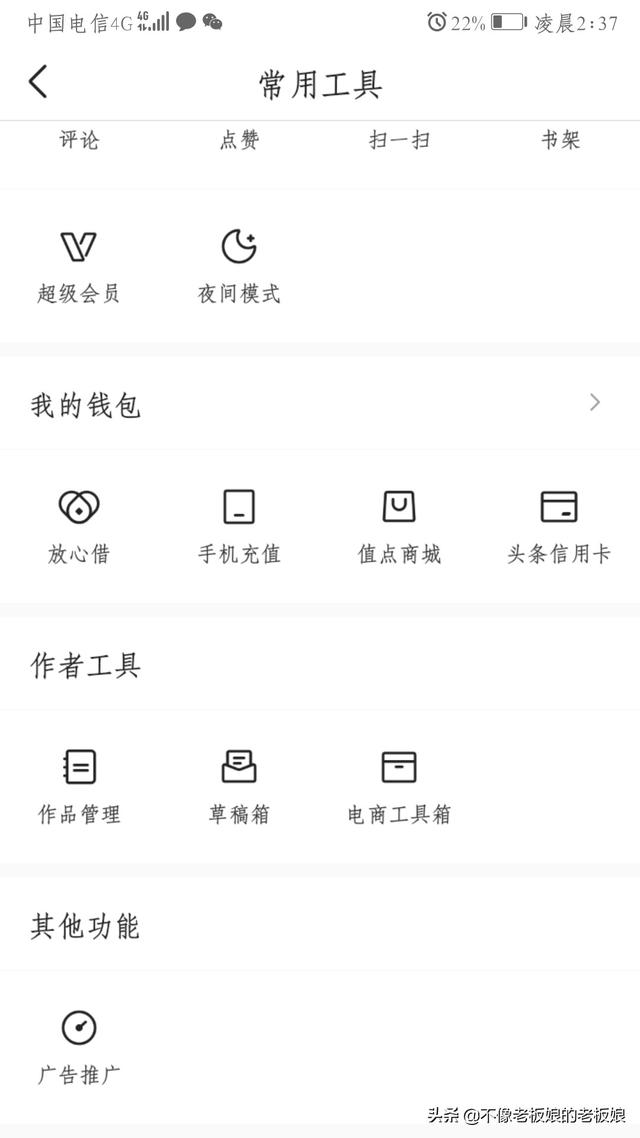Visit 值点商城 shopping mall
This screenshot has height=1138, width=640.
click(x=399, y=526)
